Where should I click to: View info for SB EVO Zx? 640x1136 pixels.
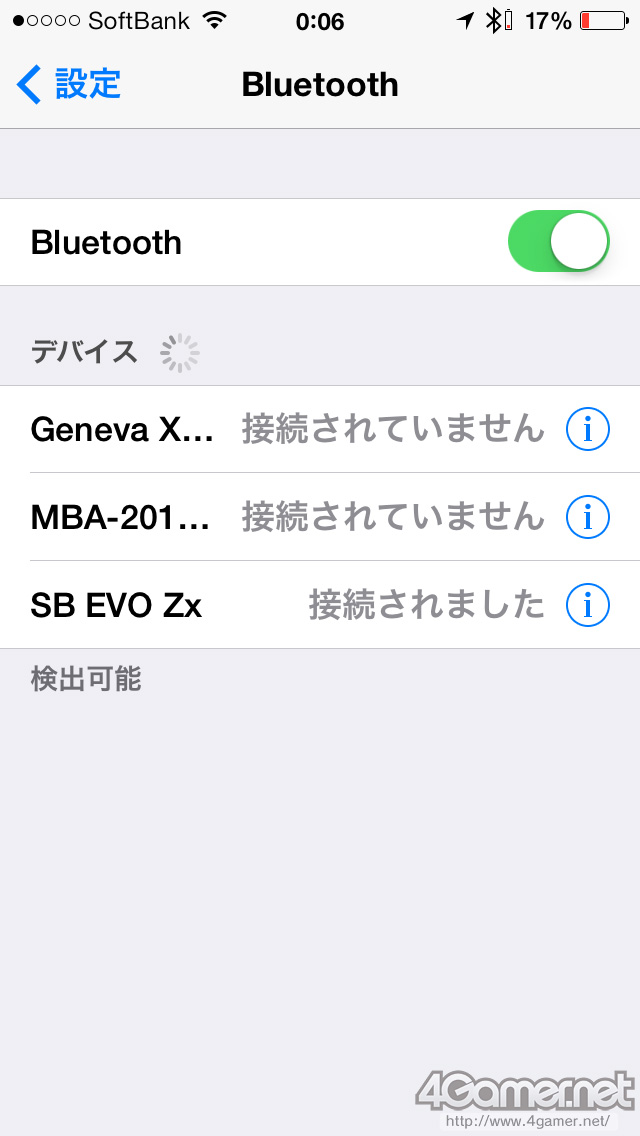(x=587, y=605)
